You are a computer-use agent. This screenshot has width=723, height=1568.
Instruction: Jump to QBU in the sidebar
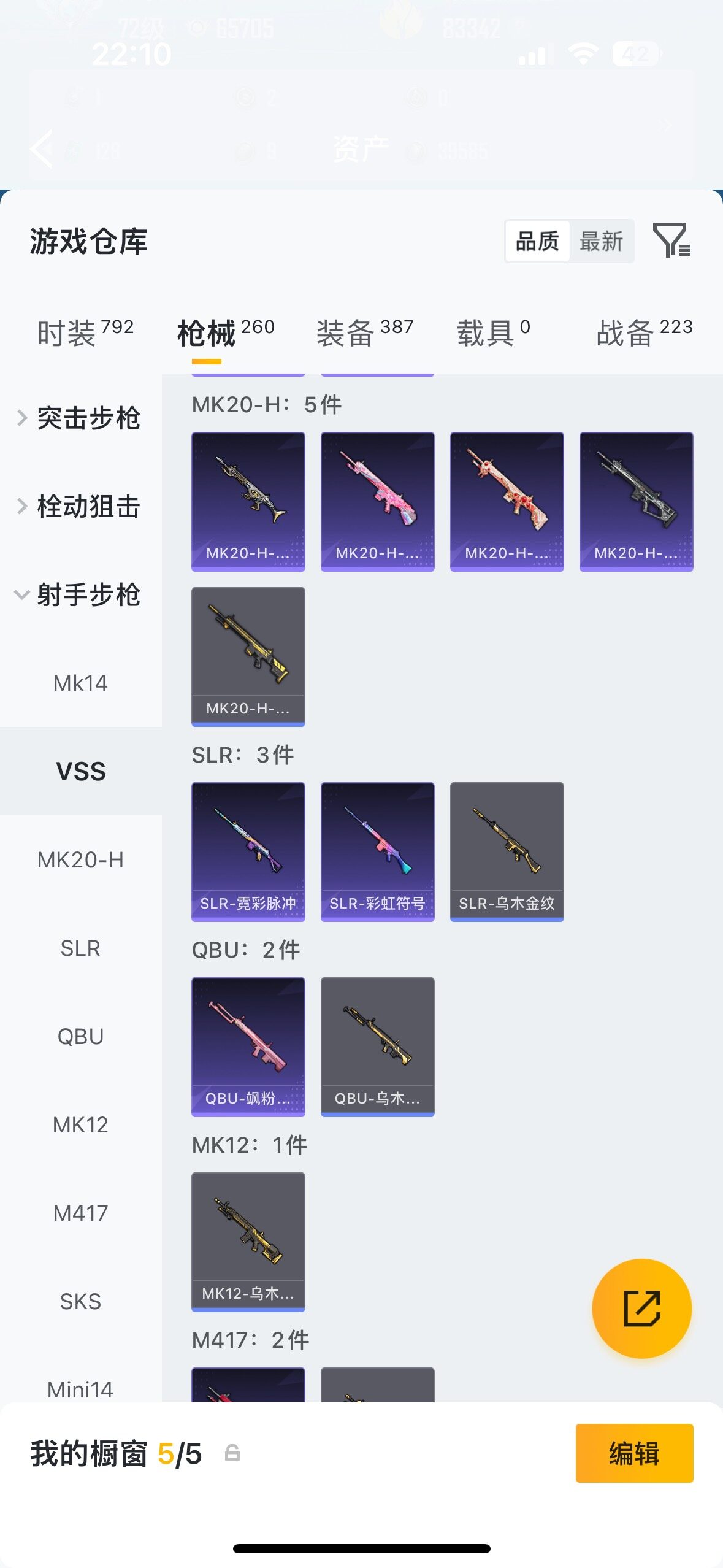tap(80, 1037)
